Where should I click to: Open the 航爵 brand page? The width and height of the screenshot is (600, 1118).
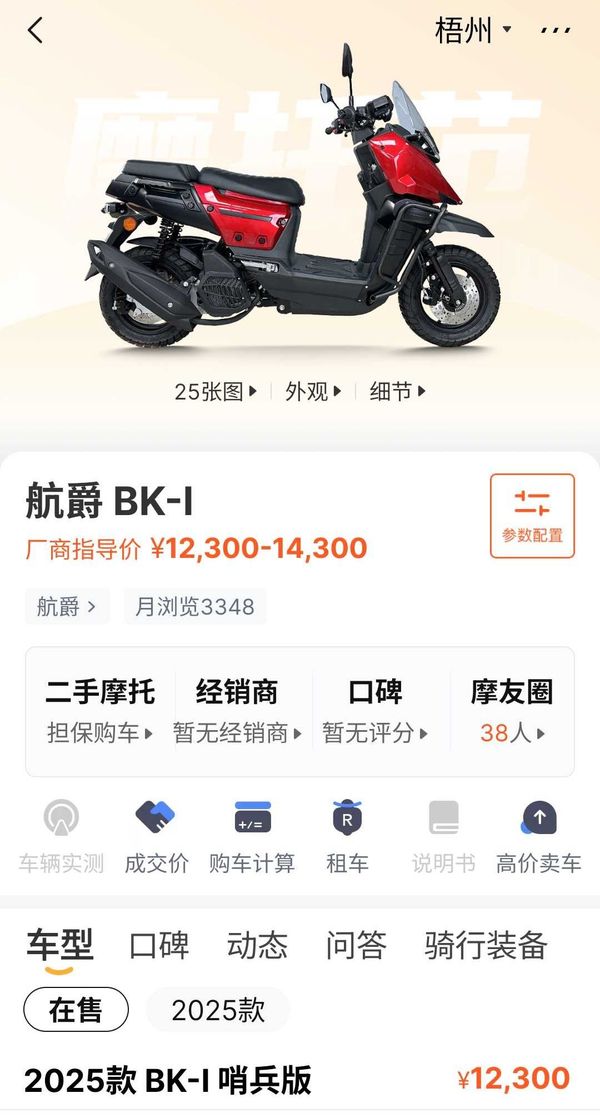click(x=67, y=606)
